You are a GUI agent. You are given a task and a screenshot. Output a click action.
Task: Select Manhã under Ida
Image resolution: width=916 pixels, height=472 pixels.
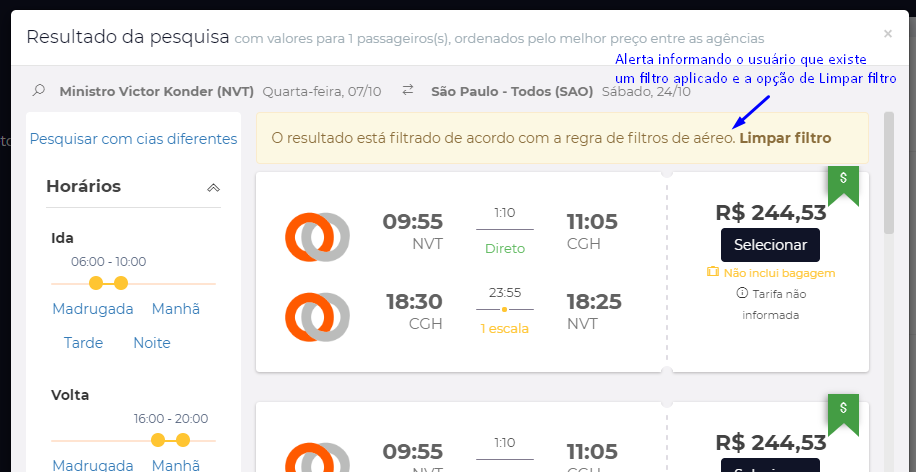(176, 309)
